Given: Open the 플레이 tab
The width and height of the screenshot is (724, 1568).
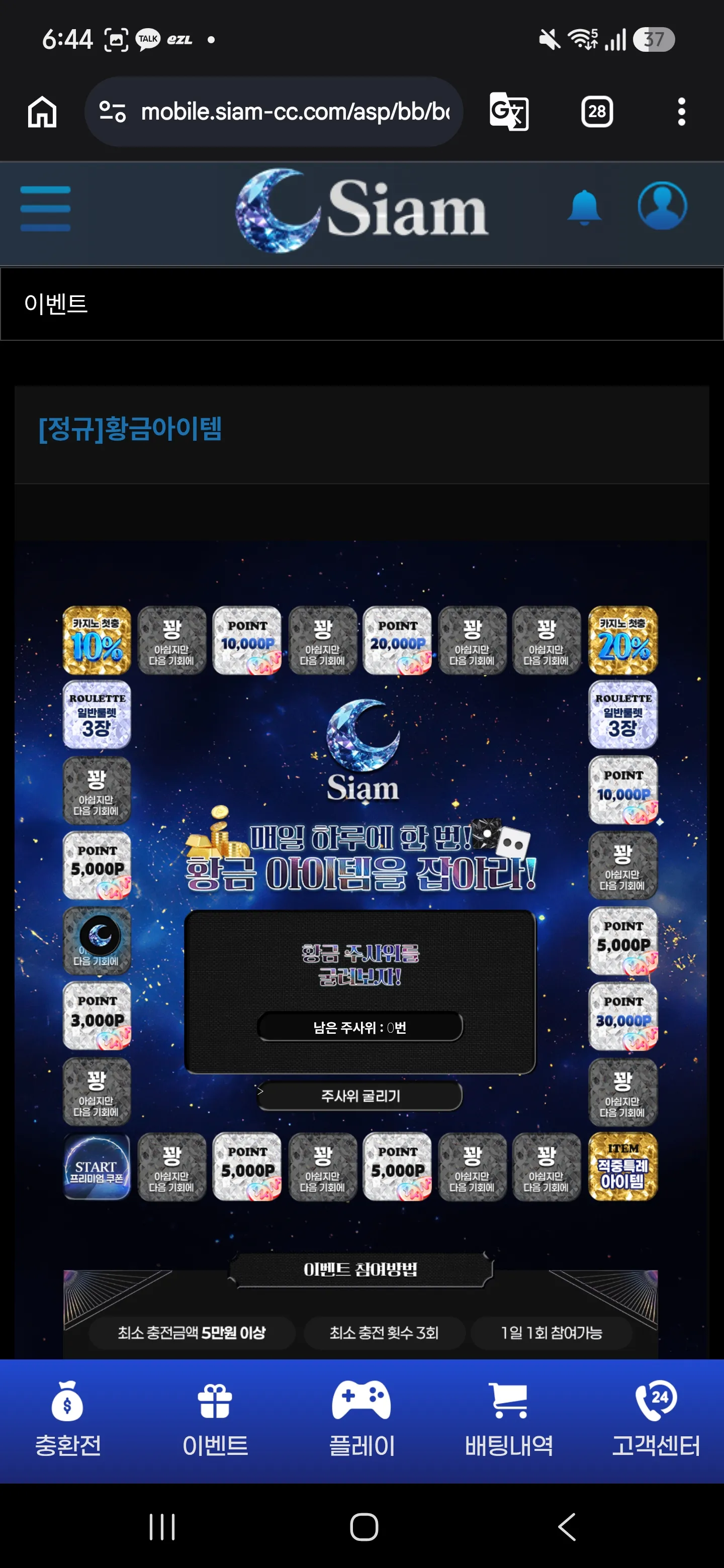Looking at the screenshot, I should point(361,1419).
